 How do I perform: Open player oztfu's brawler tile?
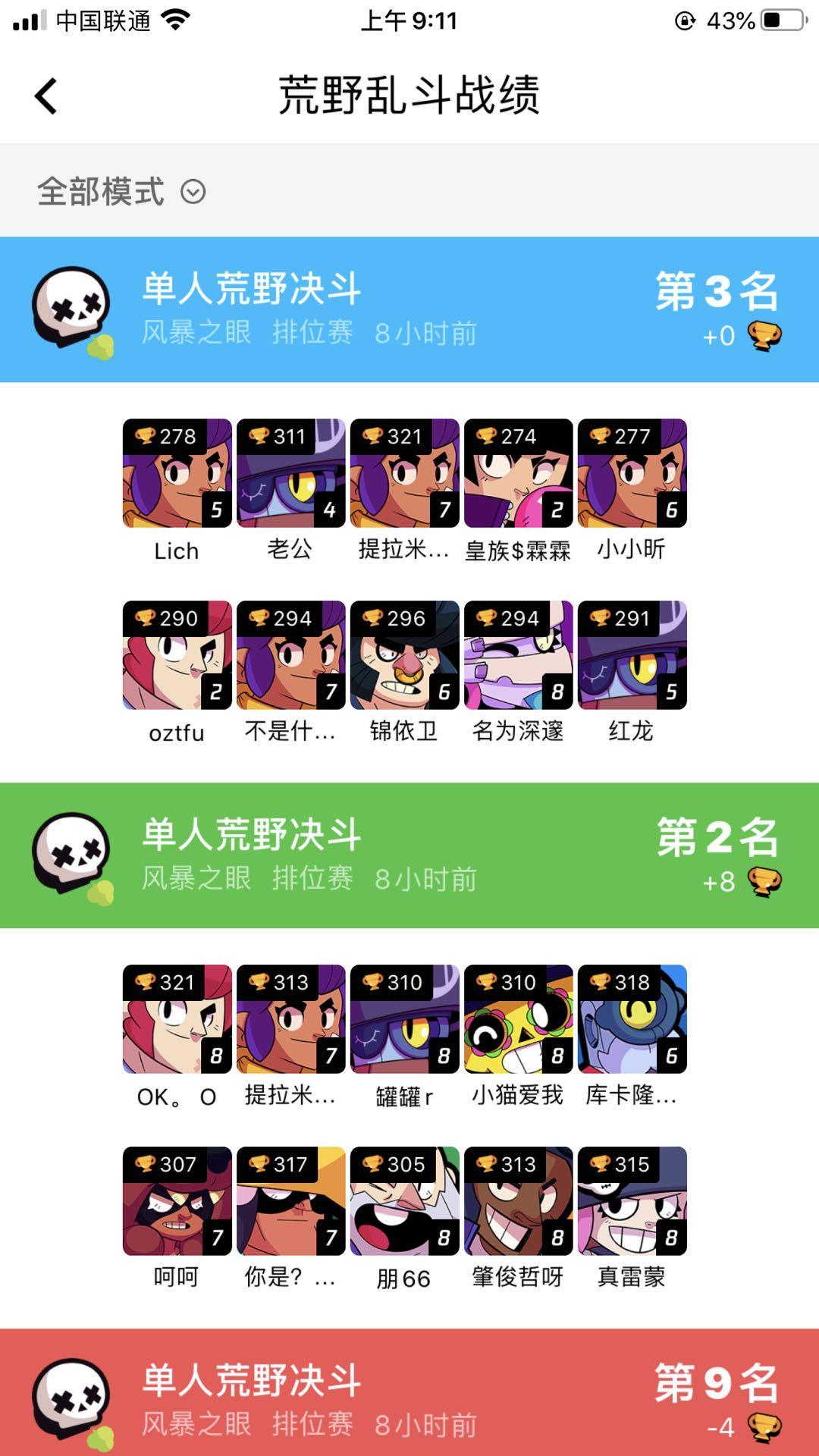click(177, 655)
